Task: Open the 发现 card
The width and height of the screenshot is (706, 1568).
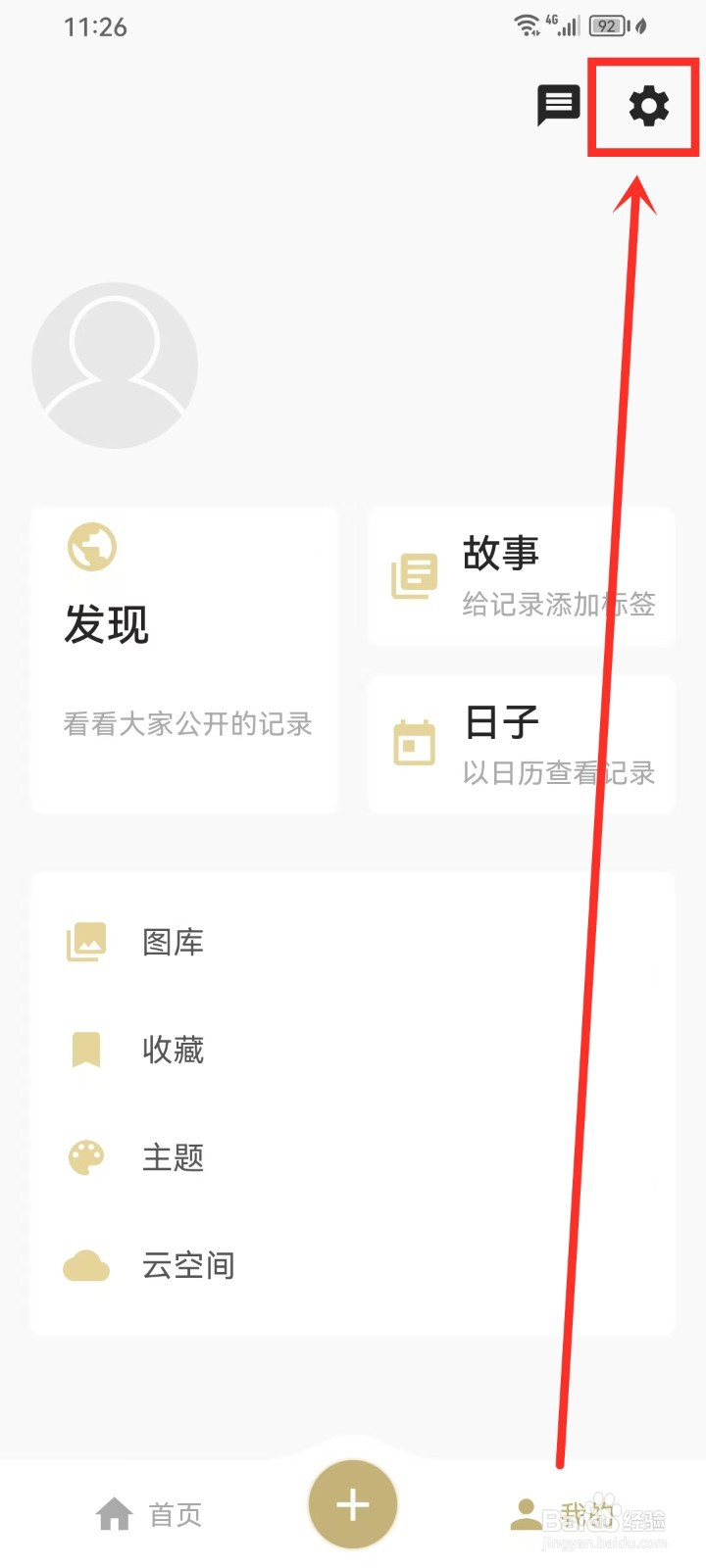Action: [x=184, y=659]
